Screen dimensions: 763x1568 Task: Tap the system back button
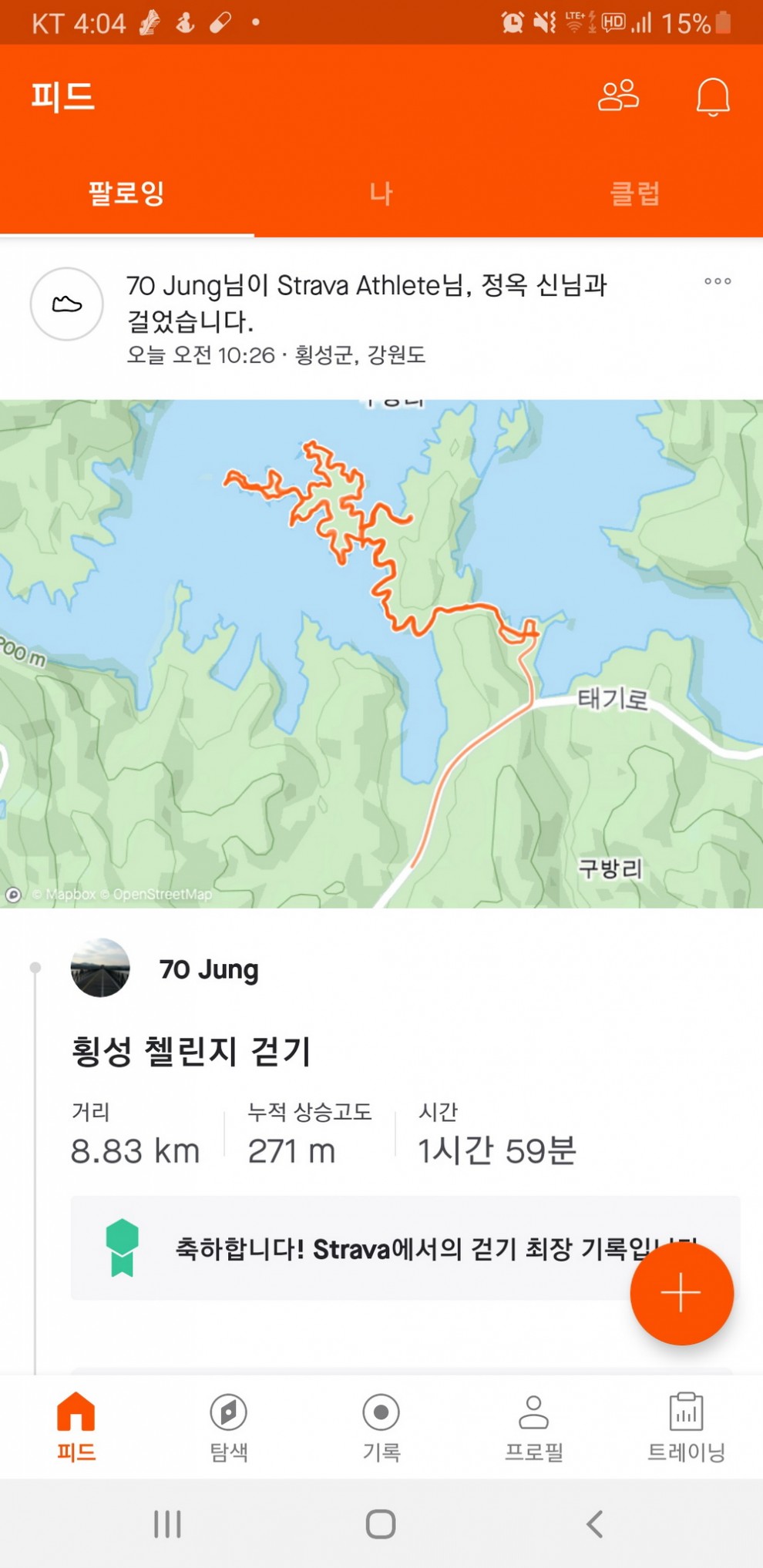click(594, 1524)
